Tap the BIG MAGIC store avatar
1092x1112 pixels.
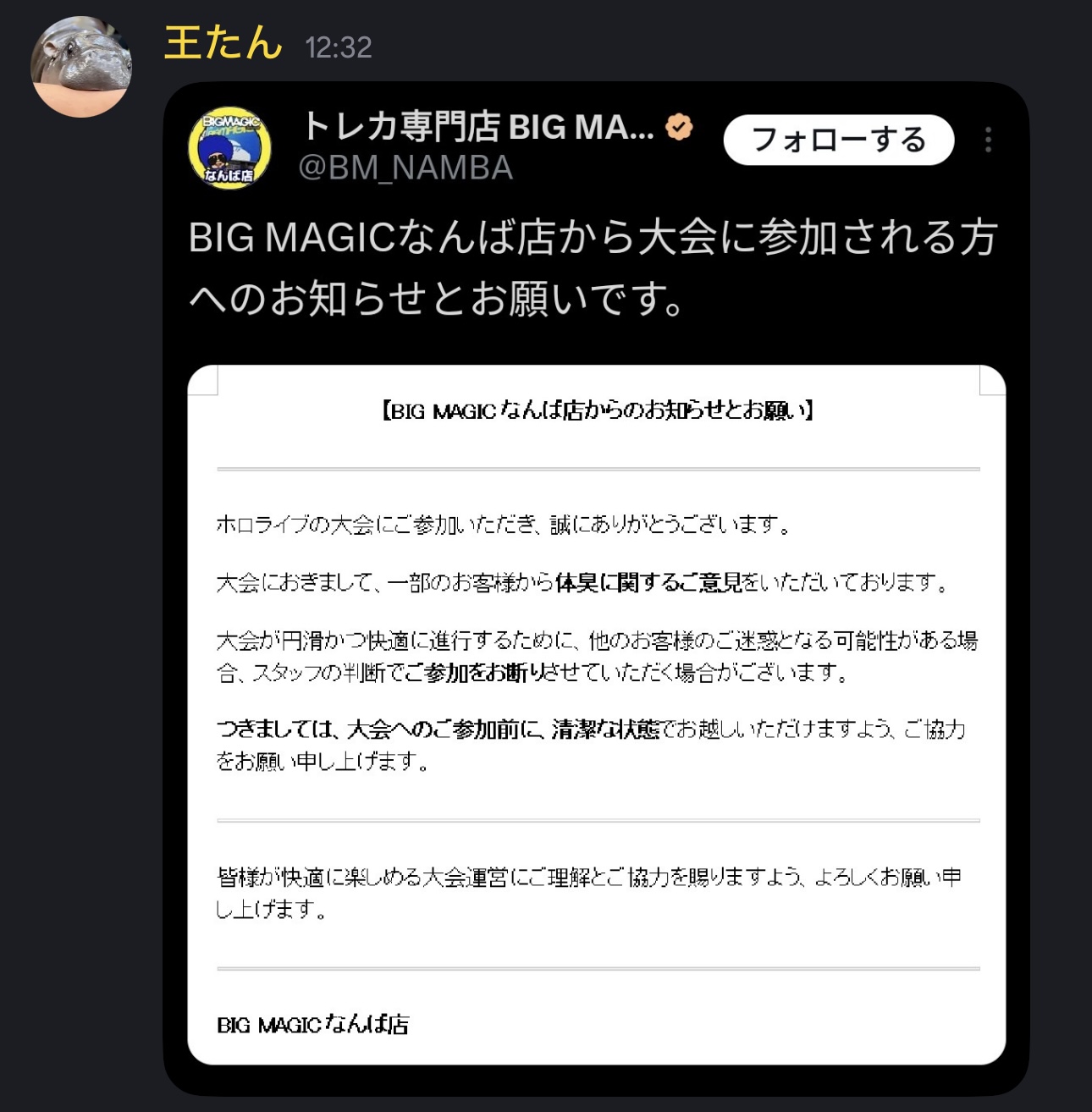229,147
